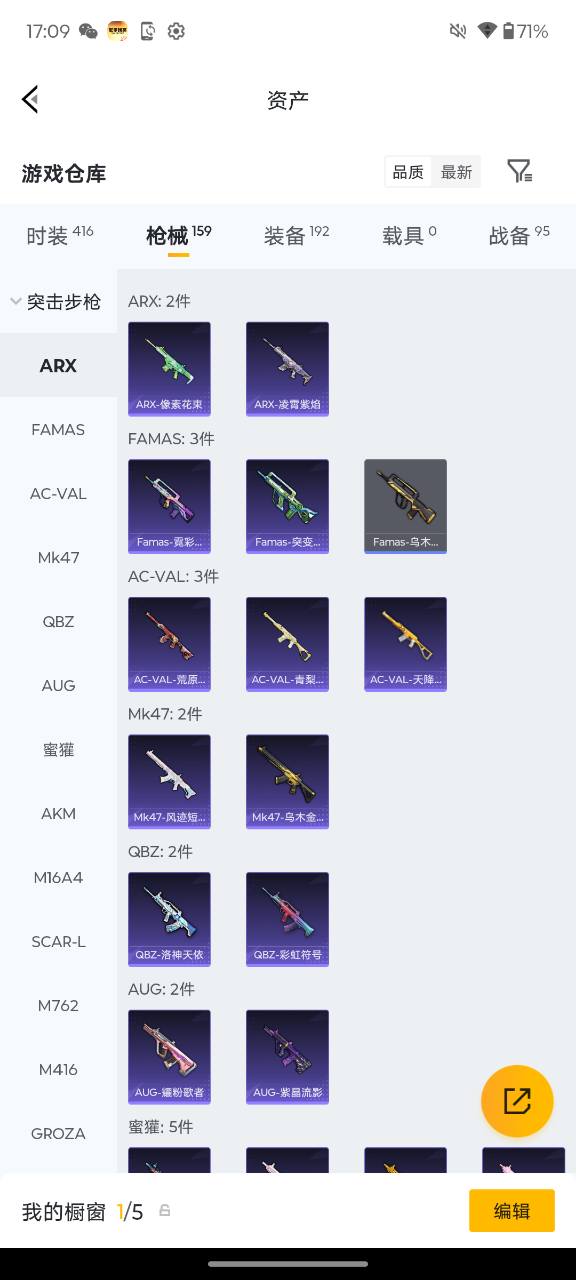Open the ARX-像素花束 skin
This screenshot has width=576, height=1280.
coord(169,369)
